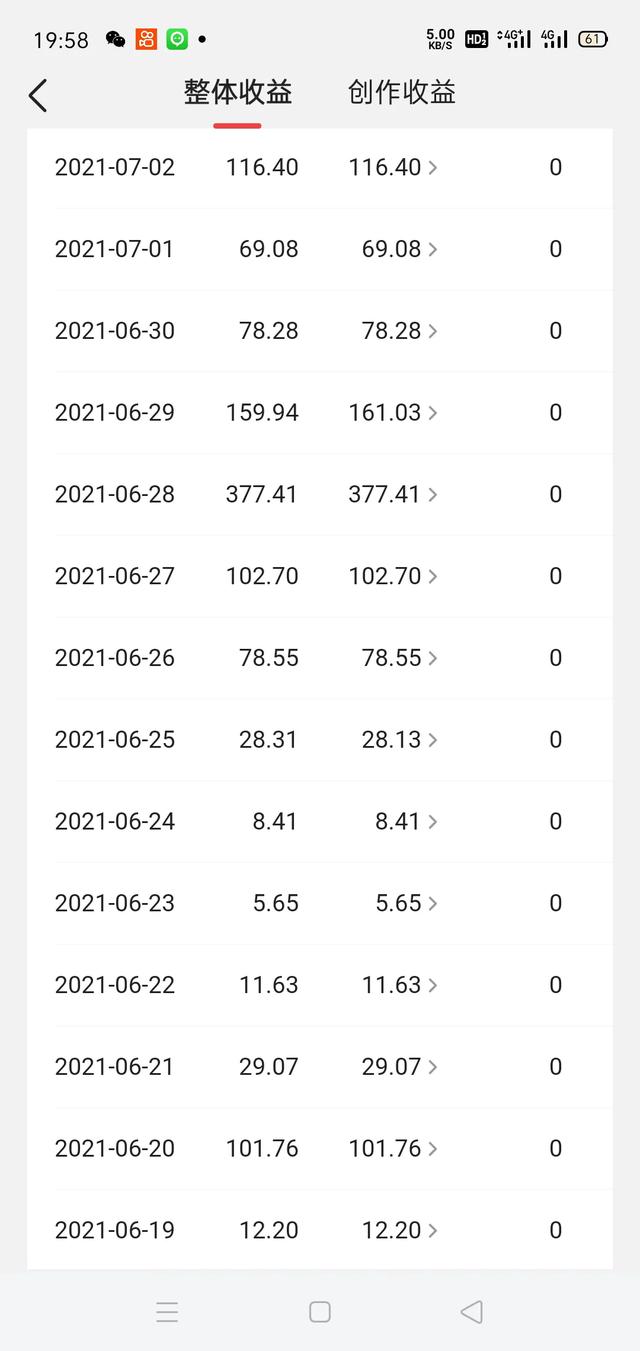This screenshot has width=640, height=1351.
Task: Tap the system home button
Action: pyautogui.click(x=320, y=1312)
